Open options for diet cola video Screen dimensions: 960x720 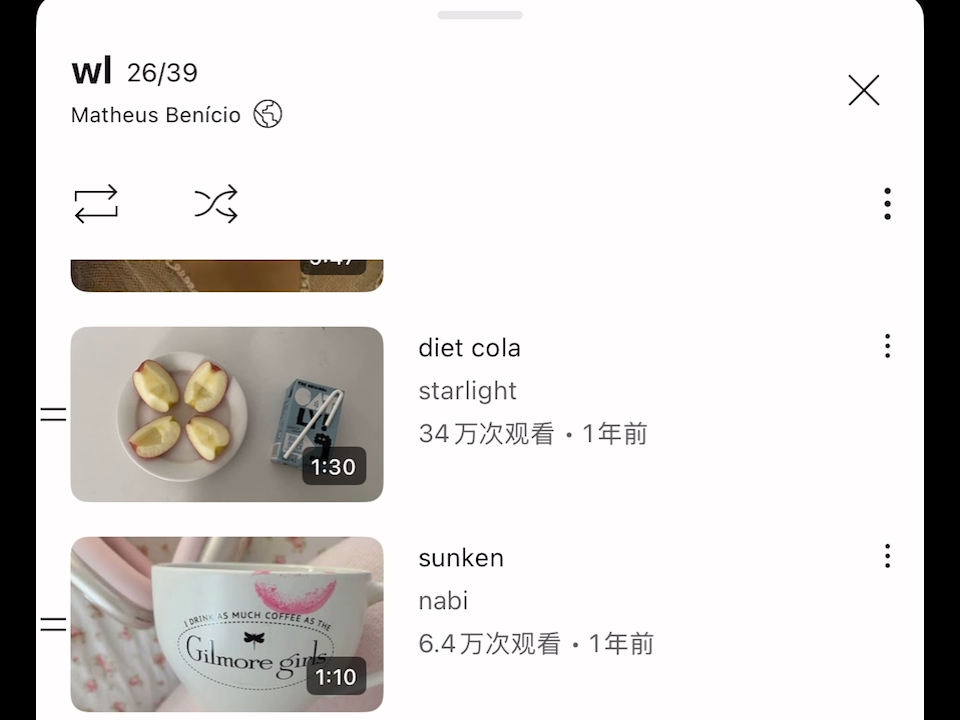pos(887,347)
